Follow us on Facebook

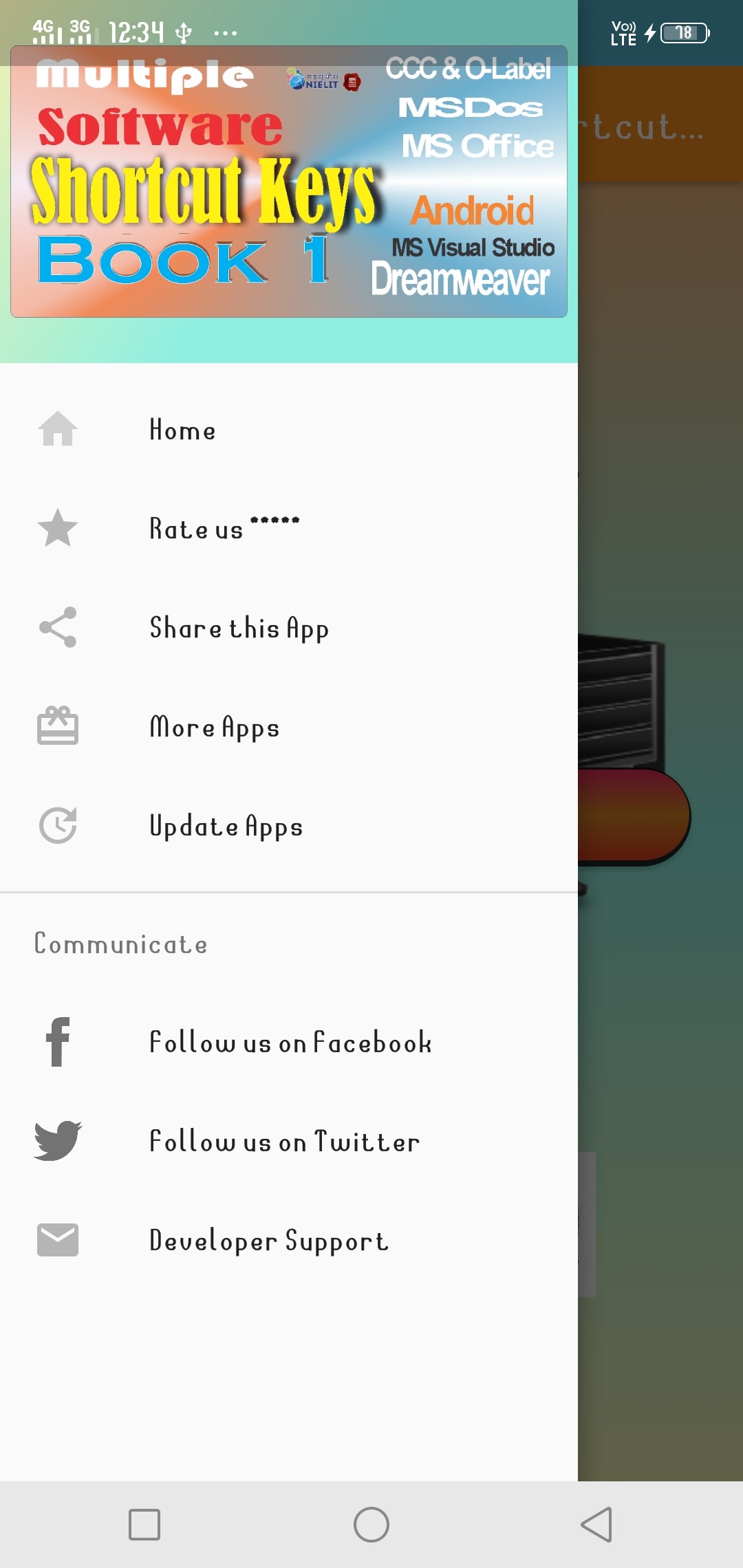[x=290, y=1043]
